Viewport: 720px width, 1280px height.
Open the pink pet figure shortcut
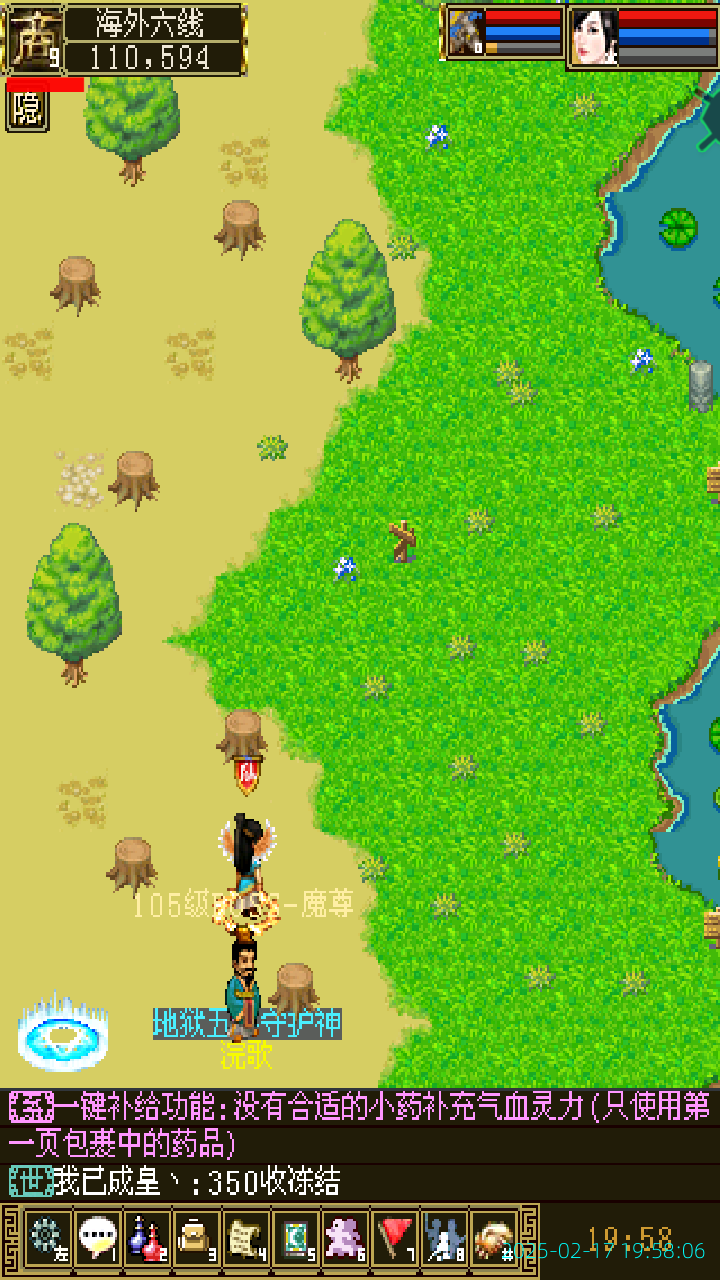point(345,1238)
